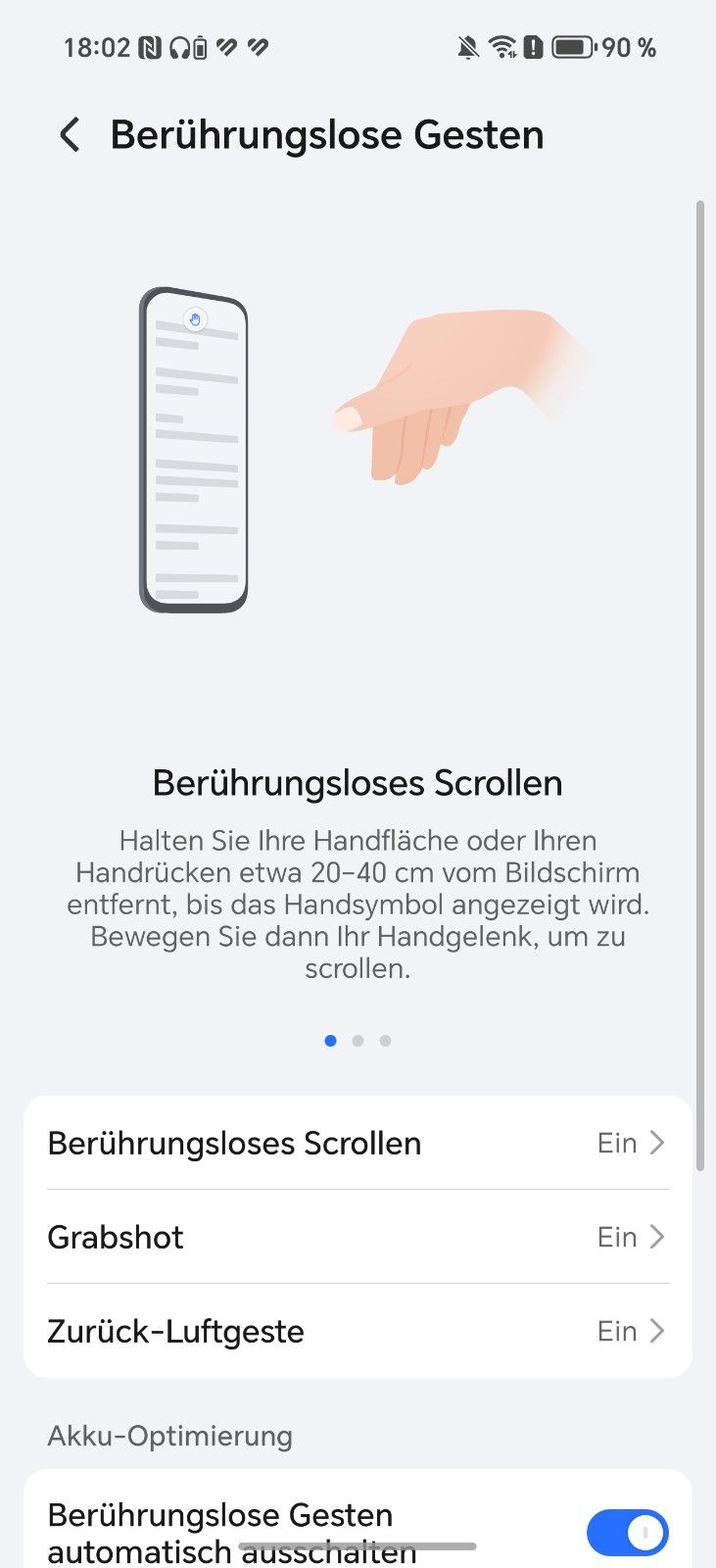The width and height of the screenshot is (716, 1568).
Task: Go back from Berührungslose Gesten
Action: coord(70,135)
